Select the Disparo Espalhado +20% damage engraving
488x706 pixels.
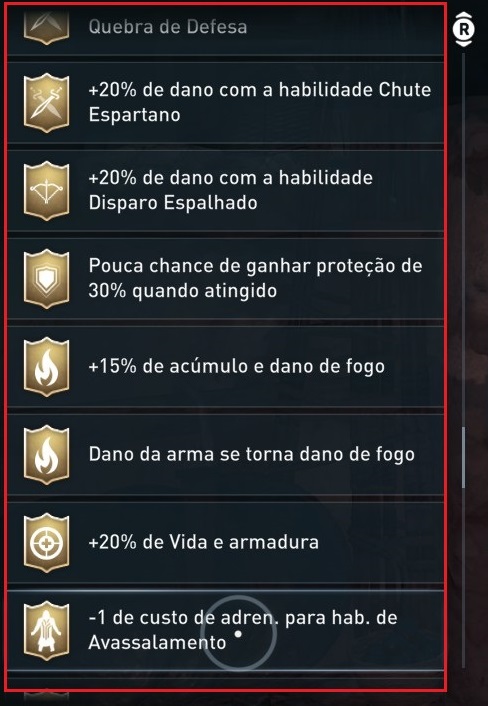[x=225, y=190]
